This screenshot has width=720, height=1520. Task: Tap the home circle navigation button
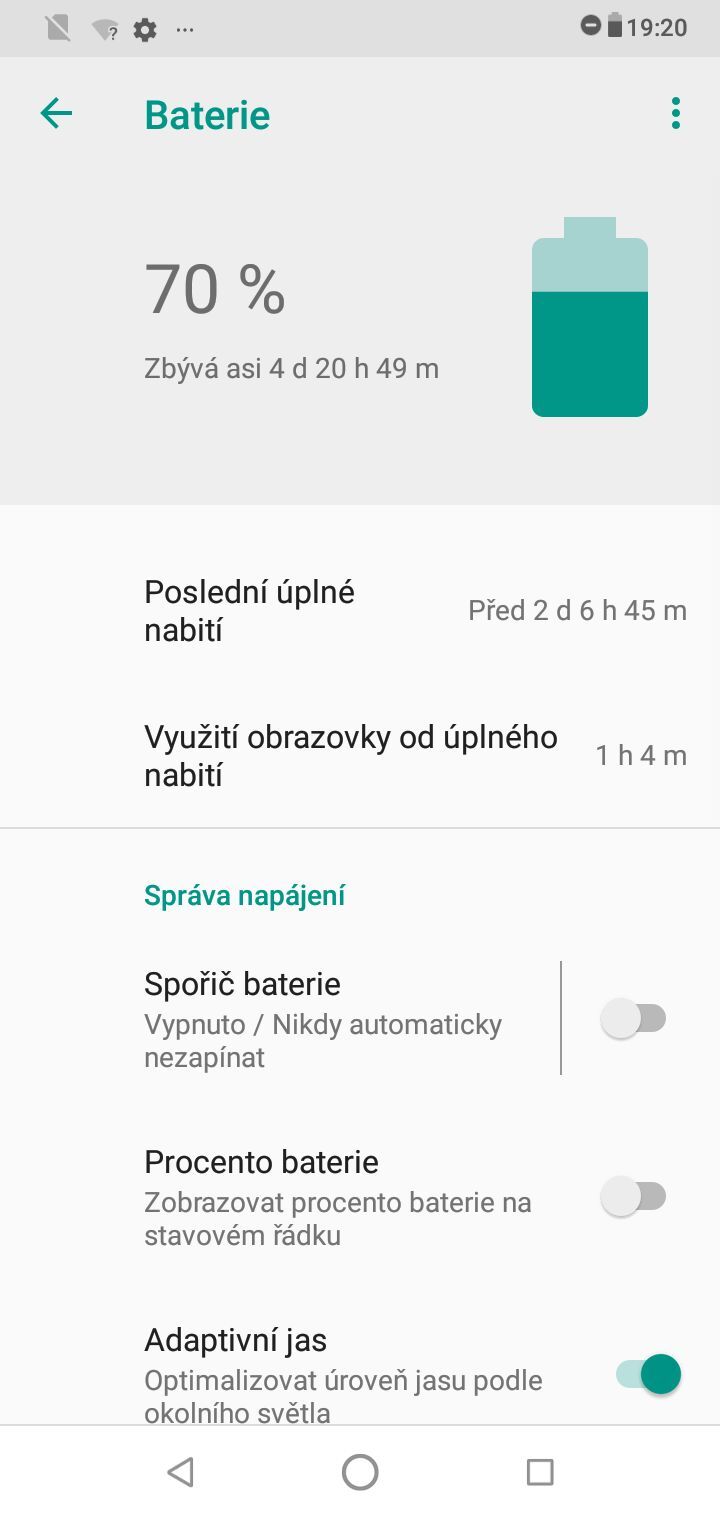pos(360,1471)
